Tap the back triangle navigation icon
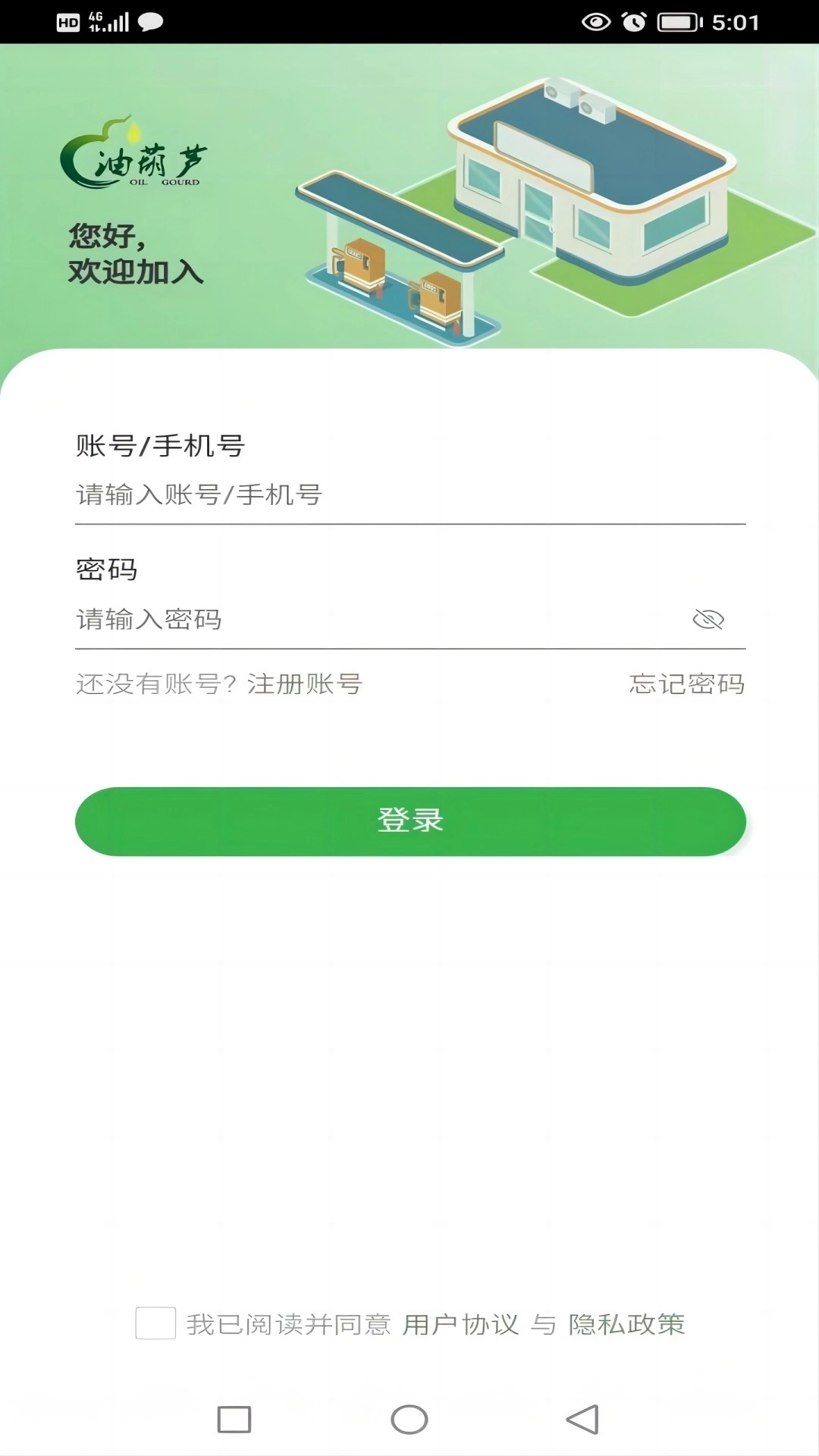Screen dimensions: 819x1456 click(583, 1417)
